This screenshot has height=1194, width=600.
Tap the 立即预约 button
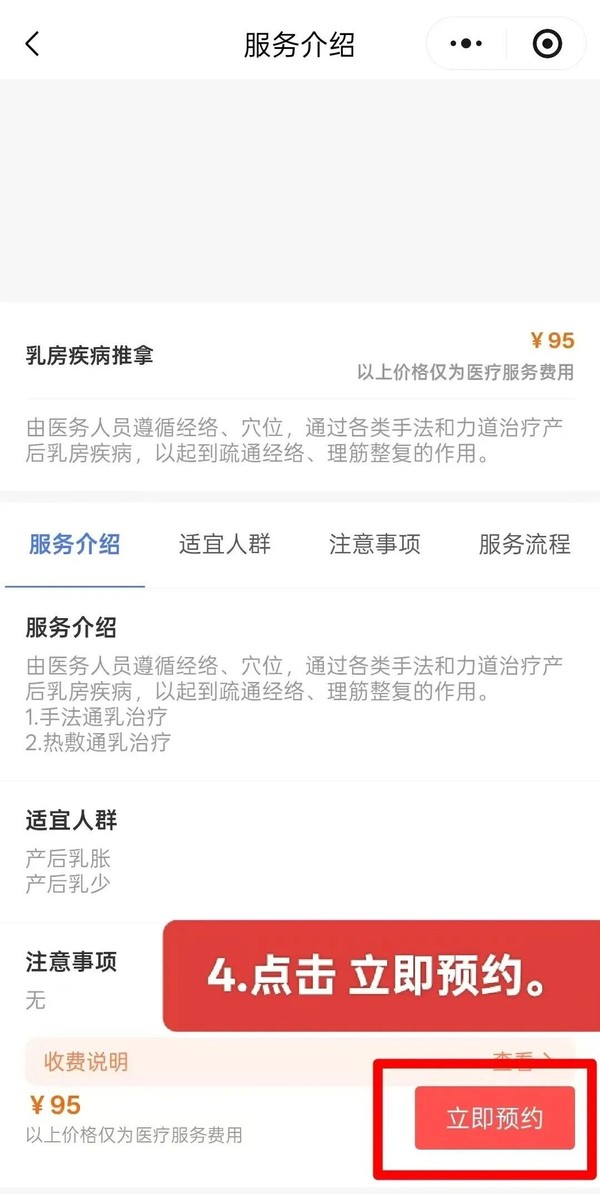pos(495,1118)
